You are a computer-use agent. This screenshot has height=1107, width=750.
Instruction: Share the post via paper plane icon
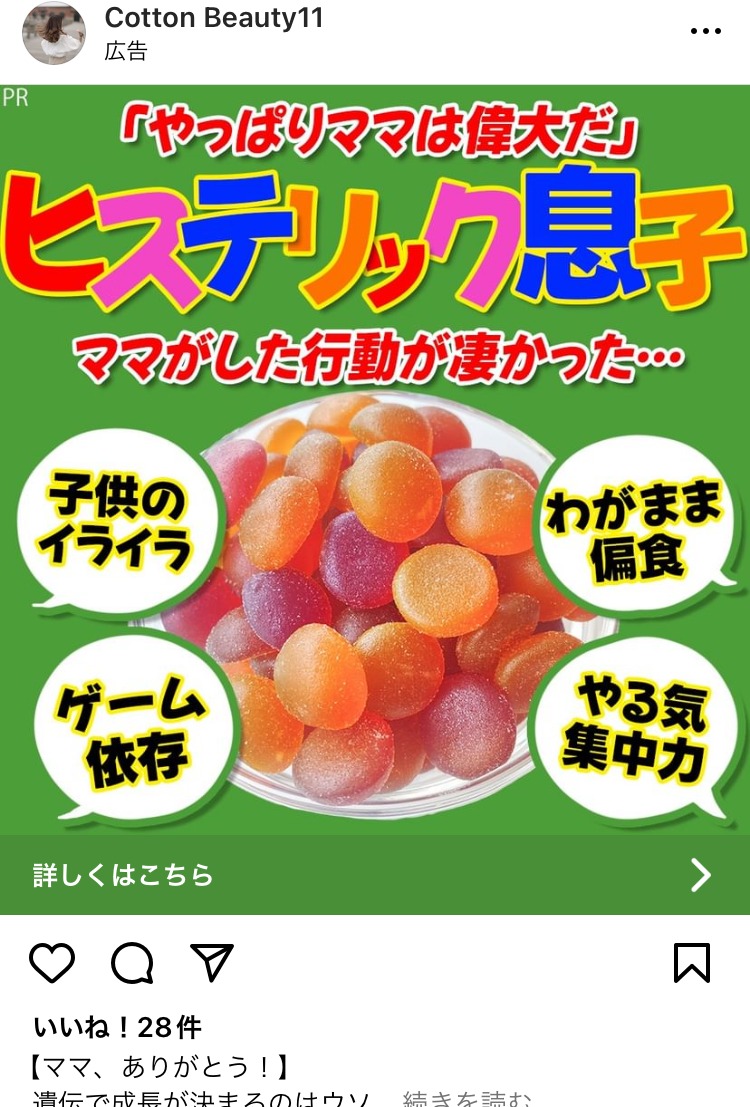pyautogui.click(x=212, y=963)
